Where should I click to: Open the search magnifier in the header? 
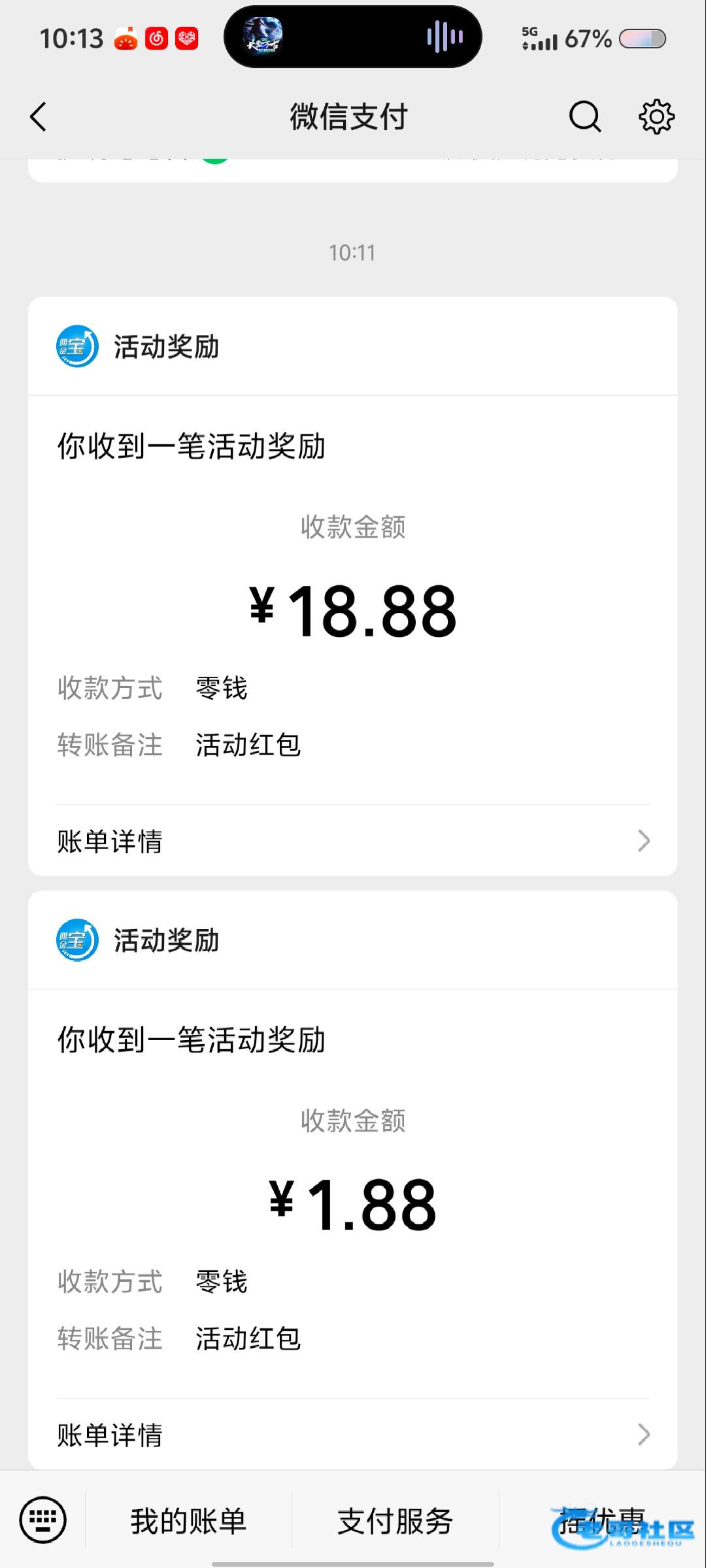point(584,117)
